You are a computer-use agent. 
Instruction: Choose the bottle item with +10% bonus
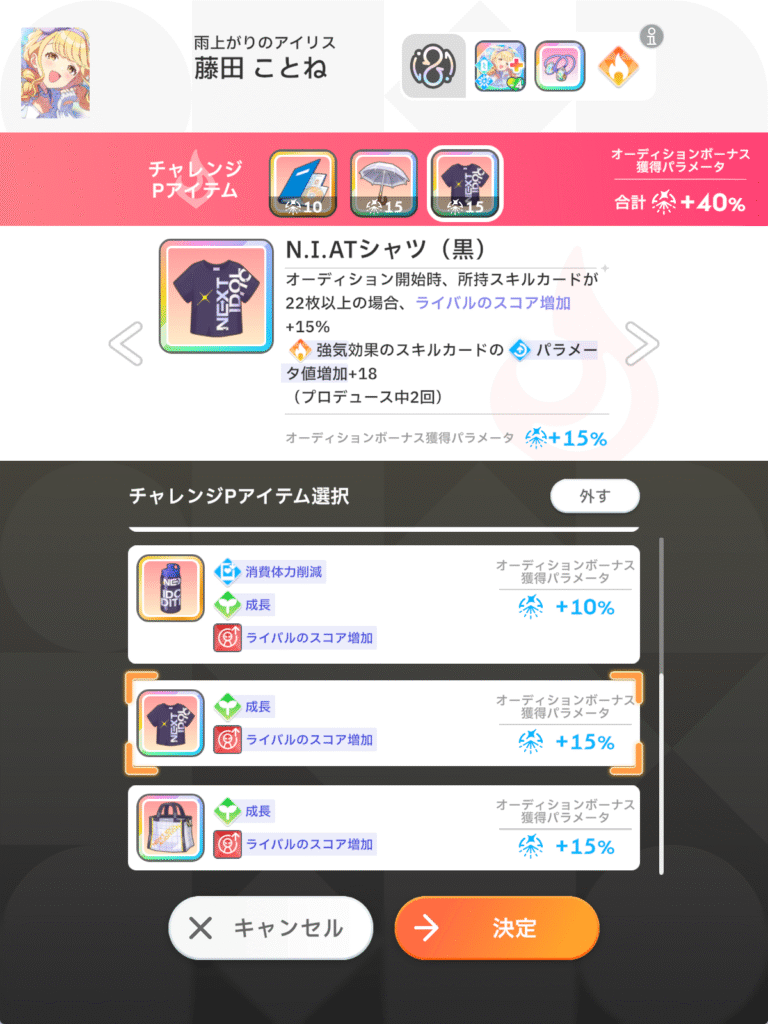(384, 604)
